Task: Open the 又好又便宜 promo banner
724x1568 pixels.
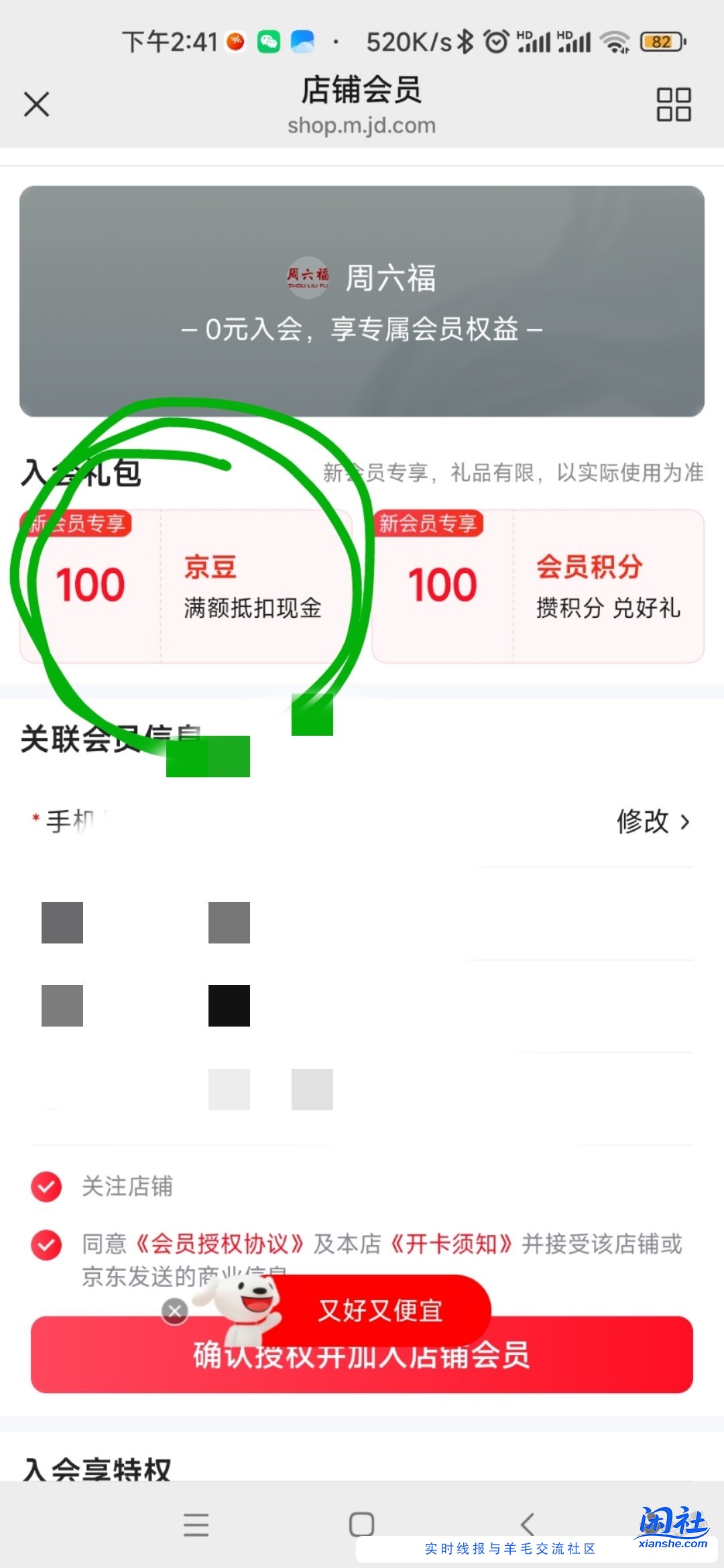Action: tap(380, 1310)
